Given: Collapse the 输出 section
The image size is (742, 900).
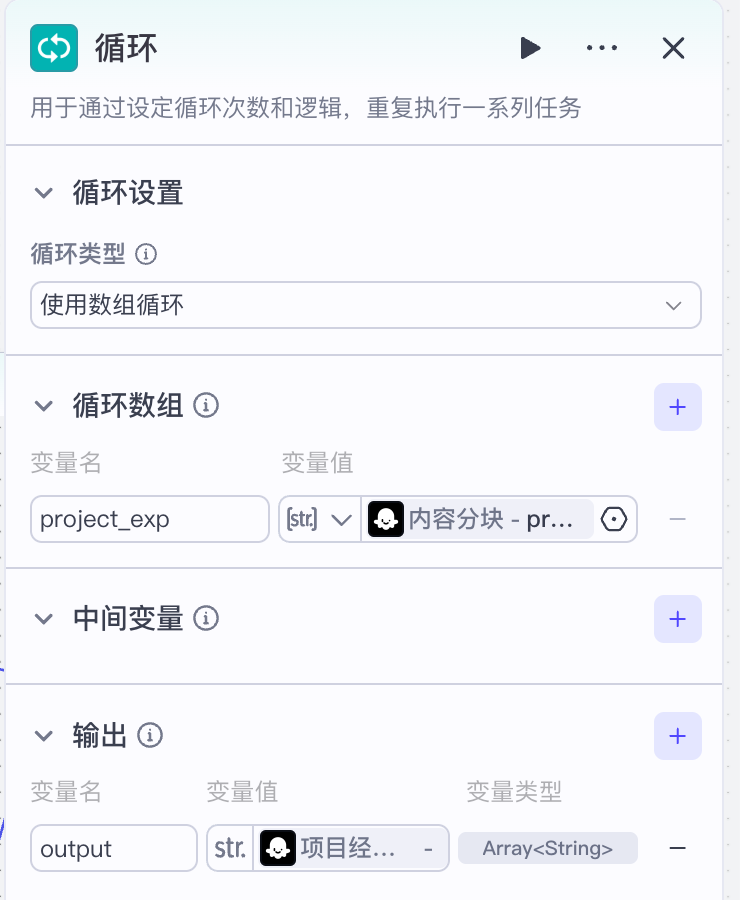Looking at the screenshot, I should click(44, 735).
